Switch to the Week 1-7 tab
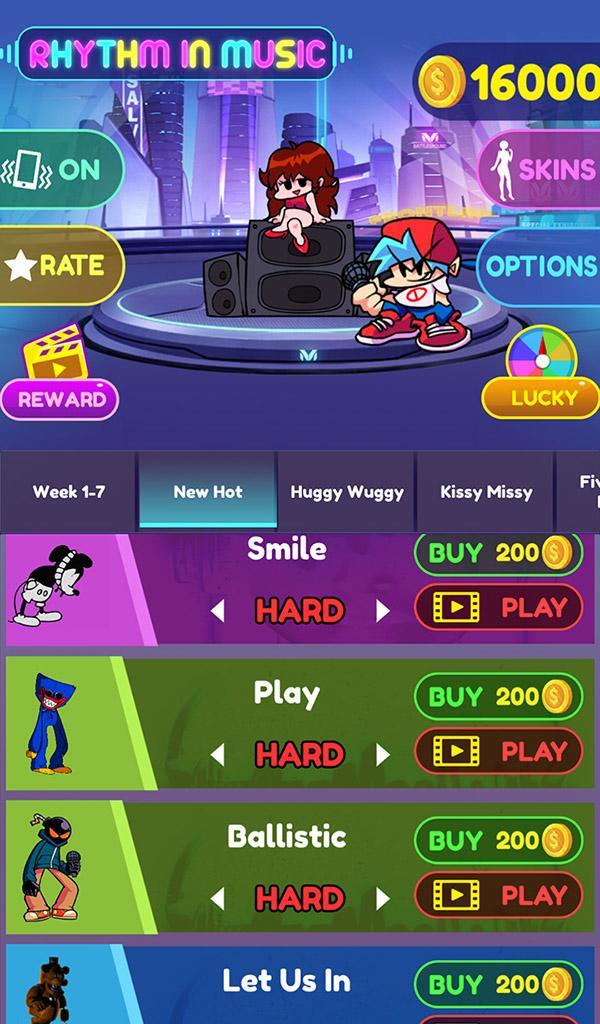This screenshot has width=600, height=1024. (69, 491)
